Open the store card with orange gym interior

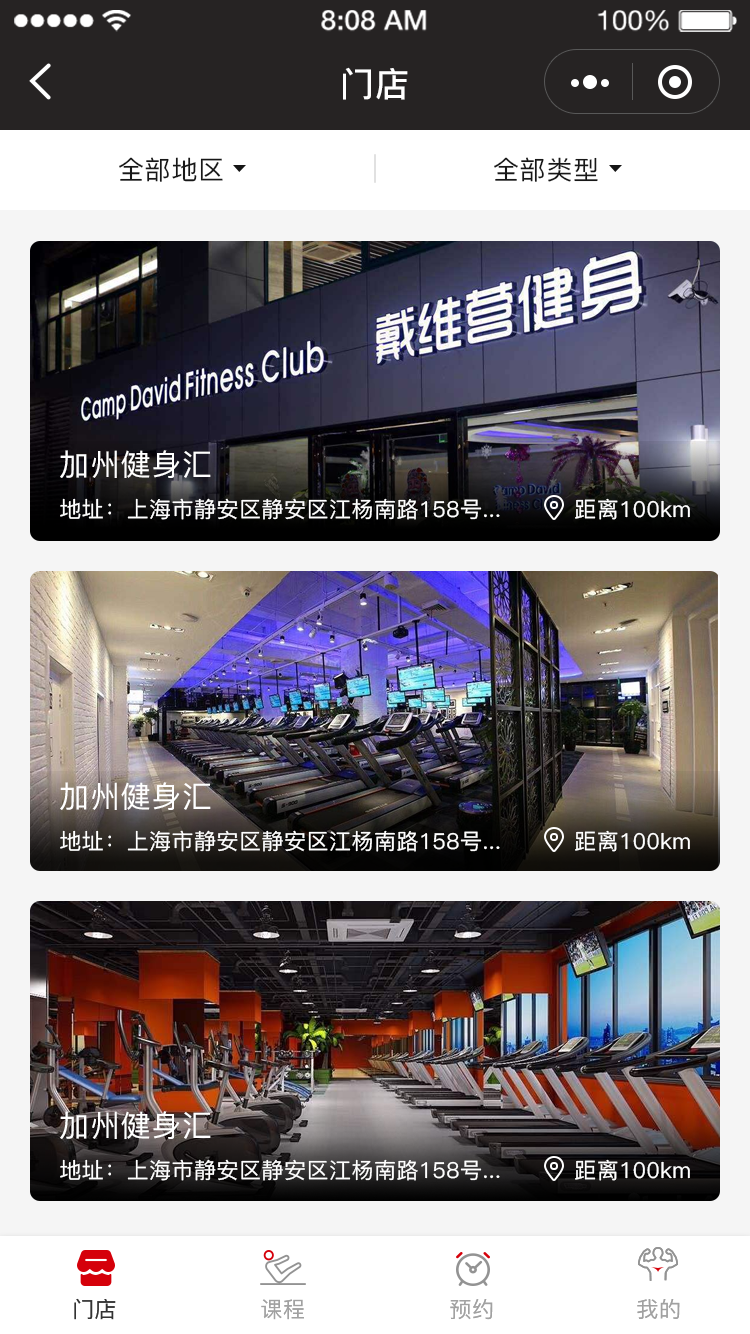[x=375, y=1051]
